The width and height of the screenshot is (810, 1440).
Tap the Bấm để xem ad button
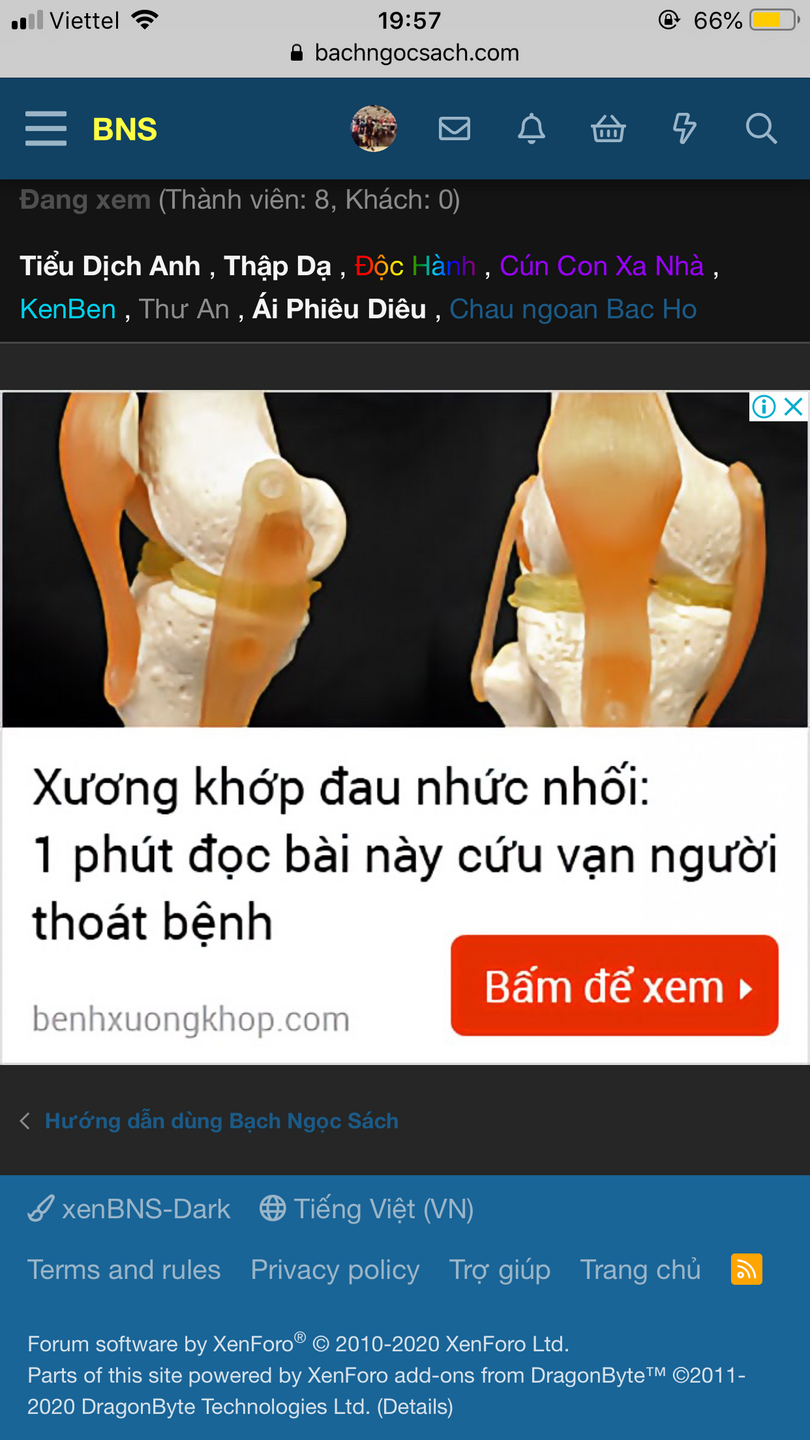(614, 986)
